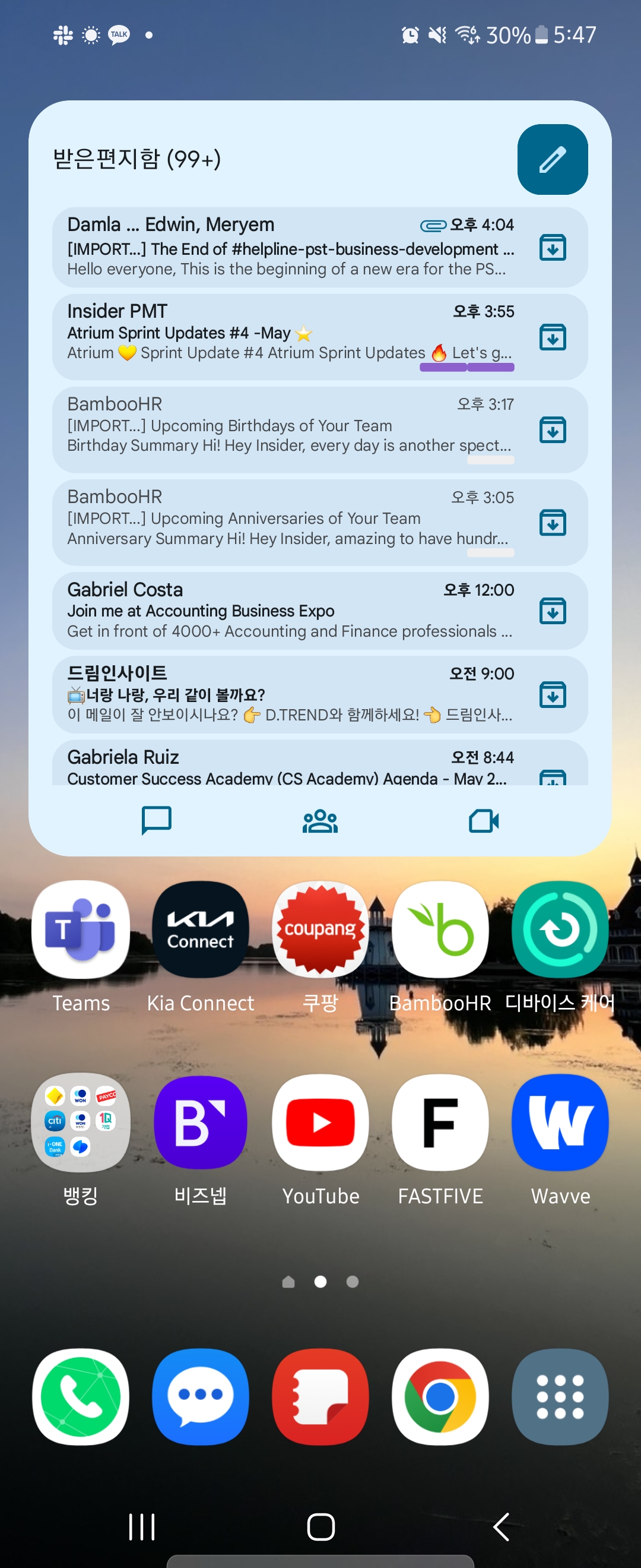Compose a new email from the widget
Viewport: 641px width, 1568px height.
click(552, 160)
